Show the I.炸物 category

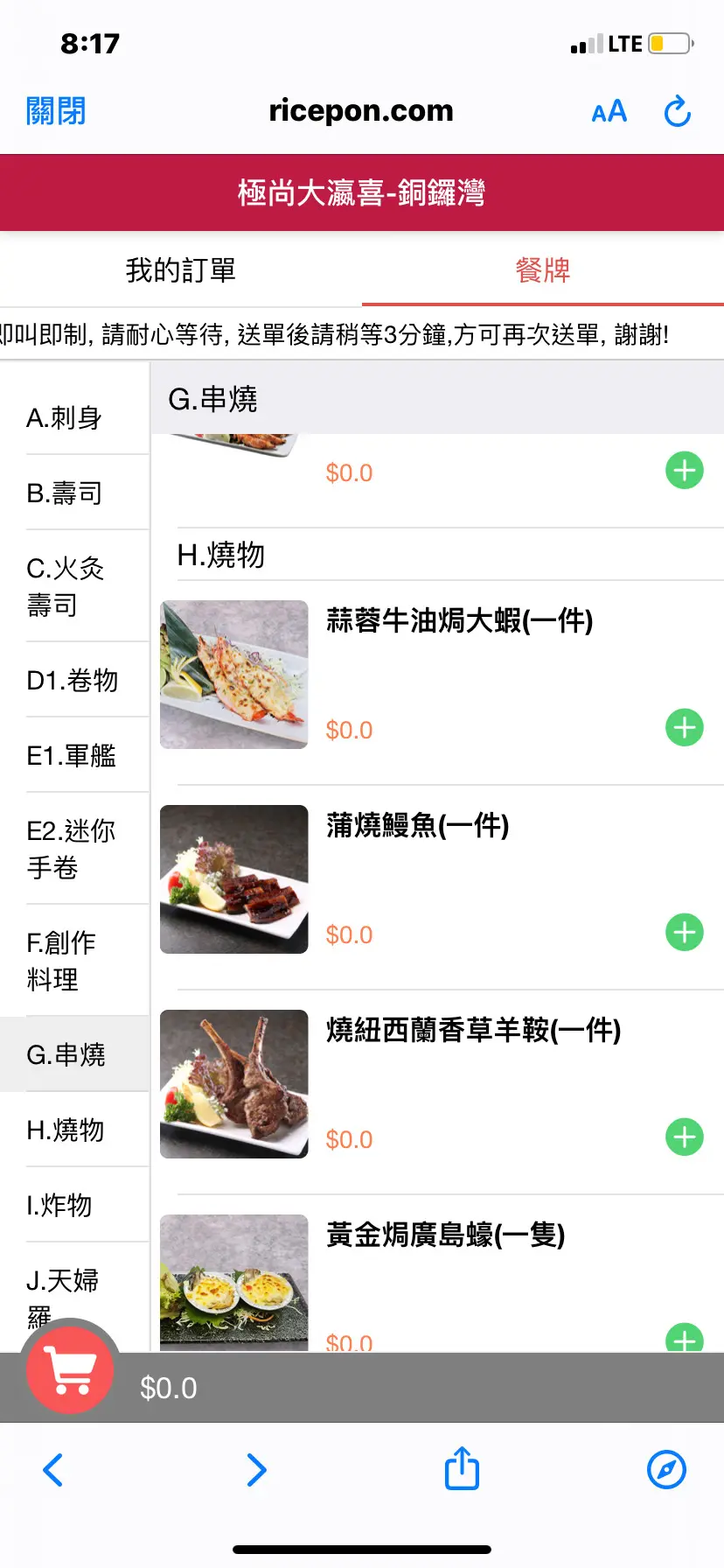click(x=59, y=1206)
